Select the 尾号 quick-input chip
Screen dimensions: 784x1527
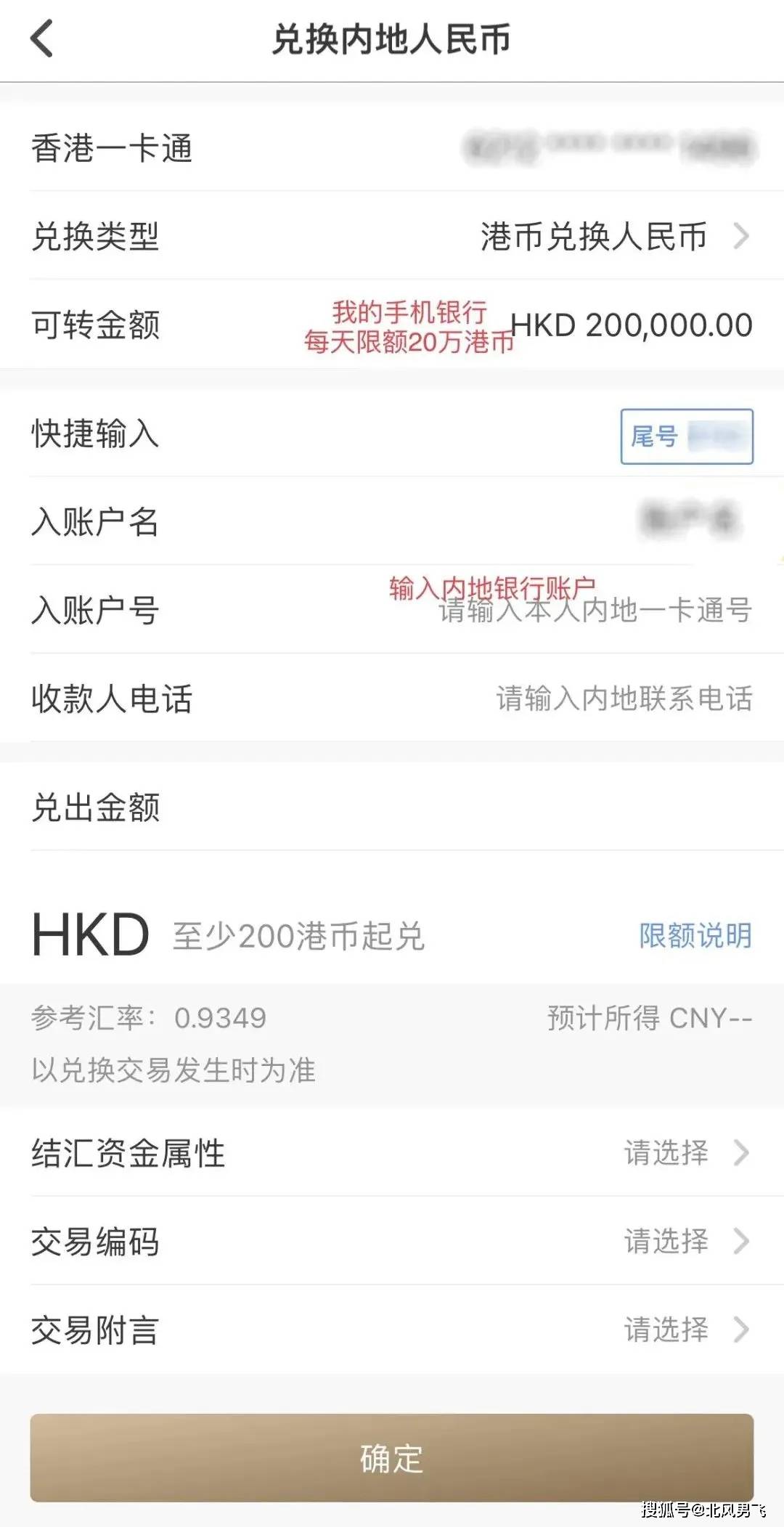point(687,436)
